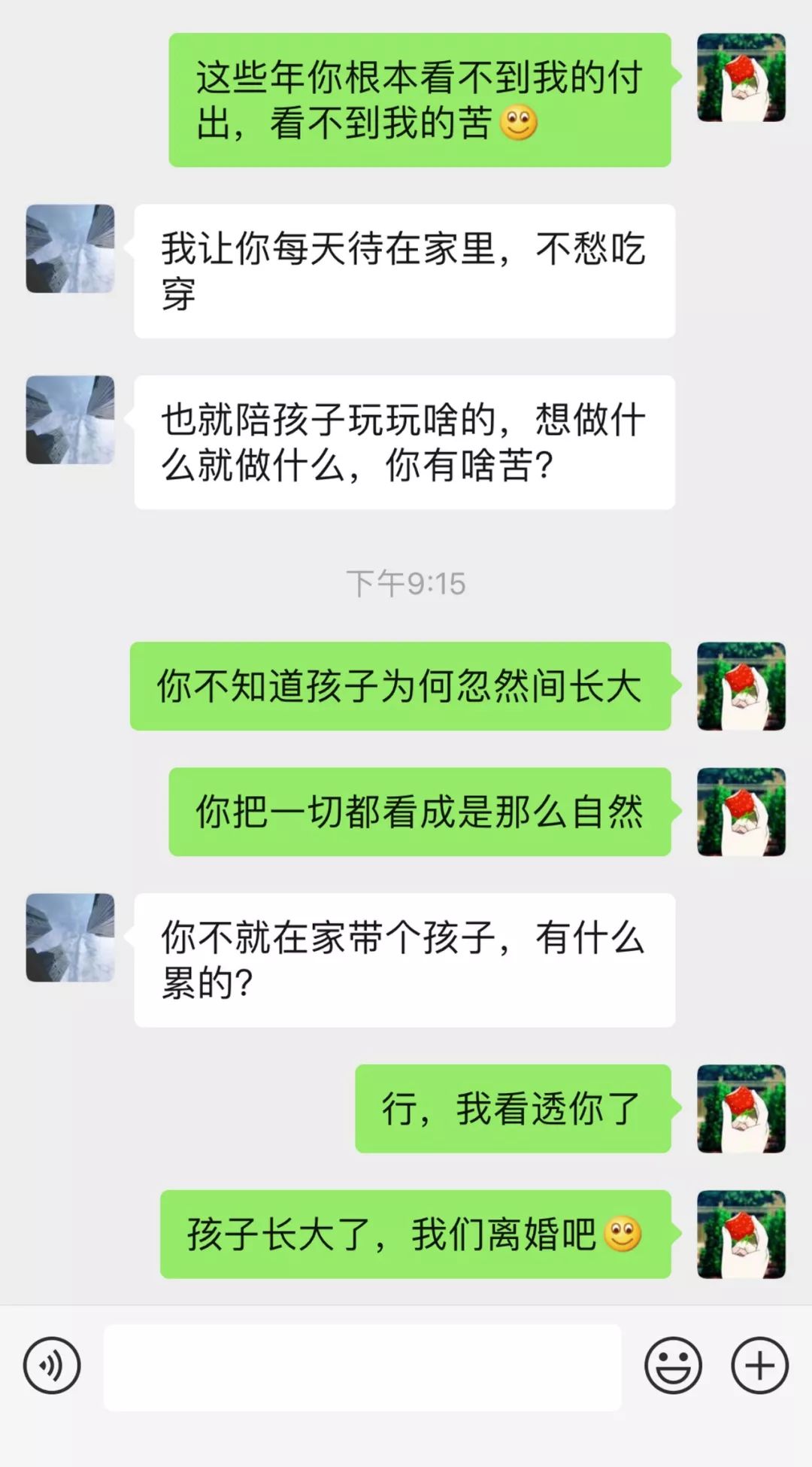Screen dimensions: 812x1467
Task: Open avatar beside '行，我看透你了' message
Action: pos(741,1109)
